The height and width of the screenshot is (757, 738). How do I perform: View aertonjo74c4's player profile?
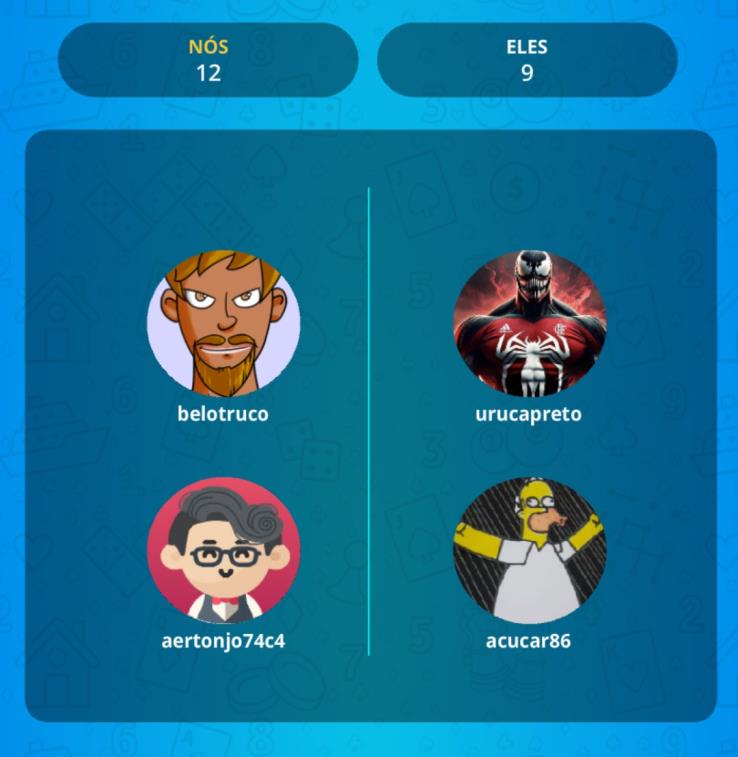pos(223,550)
